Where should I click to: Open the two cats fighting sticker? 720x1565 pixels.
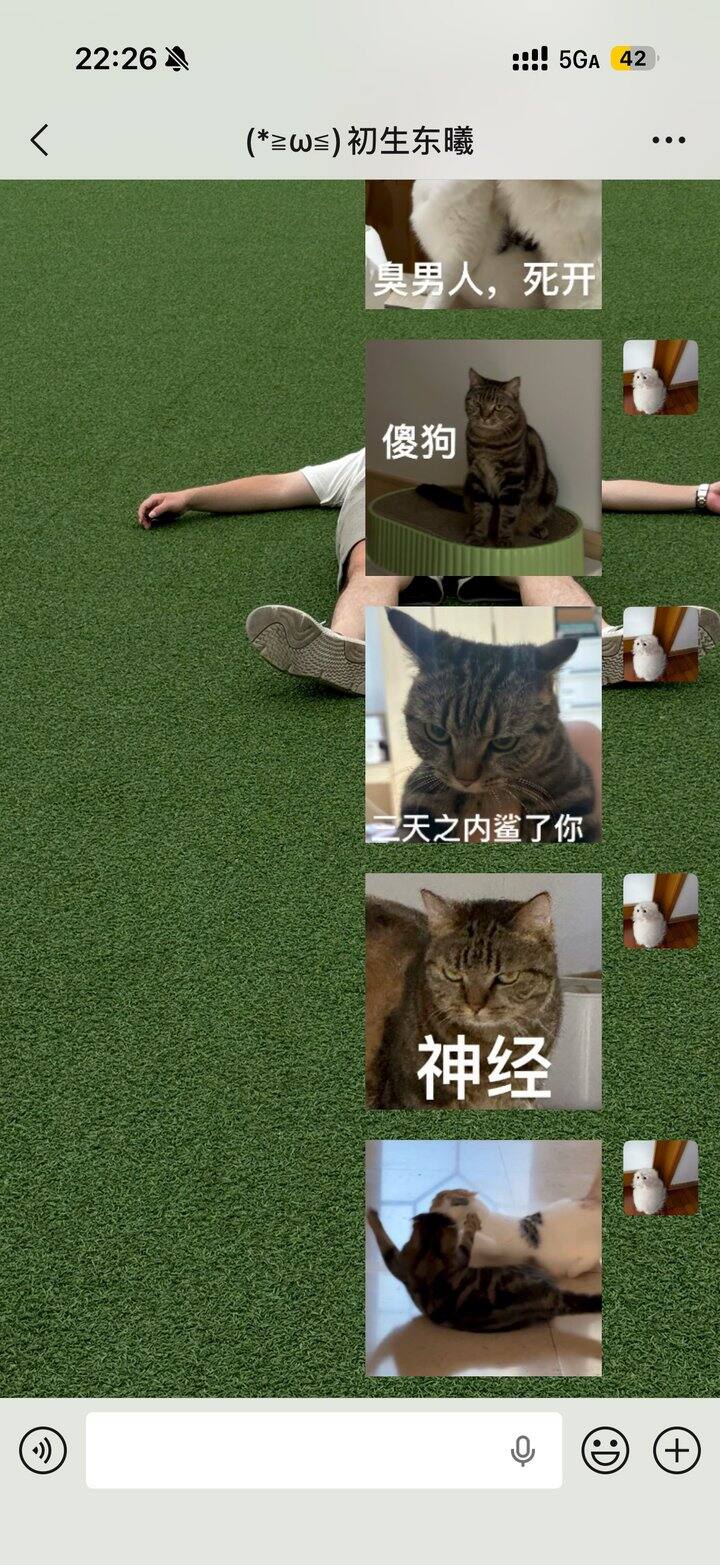[x=483, y=1258]
